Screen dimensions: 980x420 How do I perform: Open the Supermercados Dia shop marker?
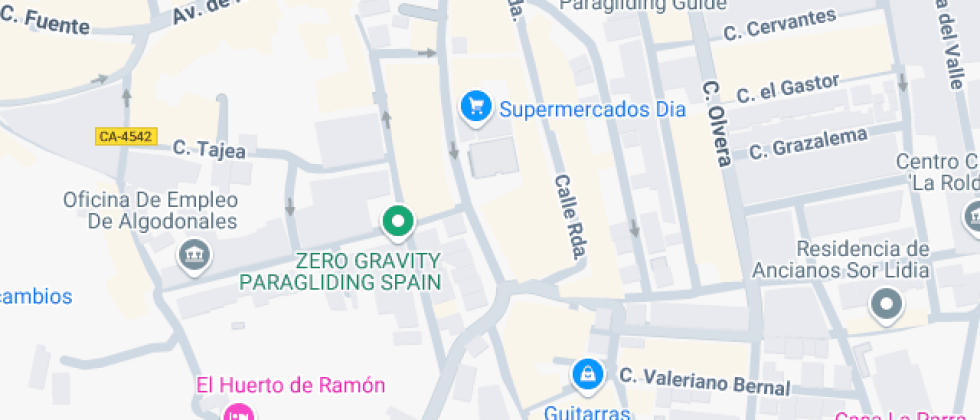click(474, 107)
